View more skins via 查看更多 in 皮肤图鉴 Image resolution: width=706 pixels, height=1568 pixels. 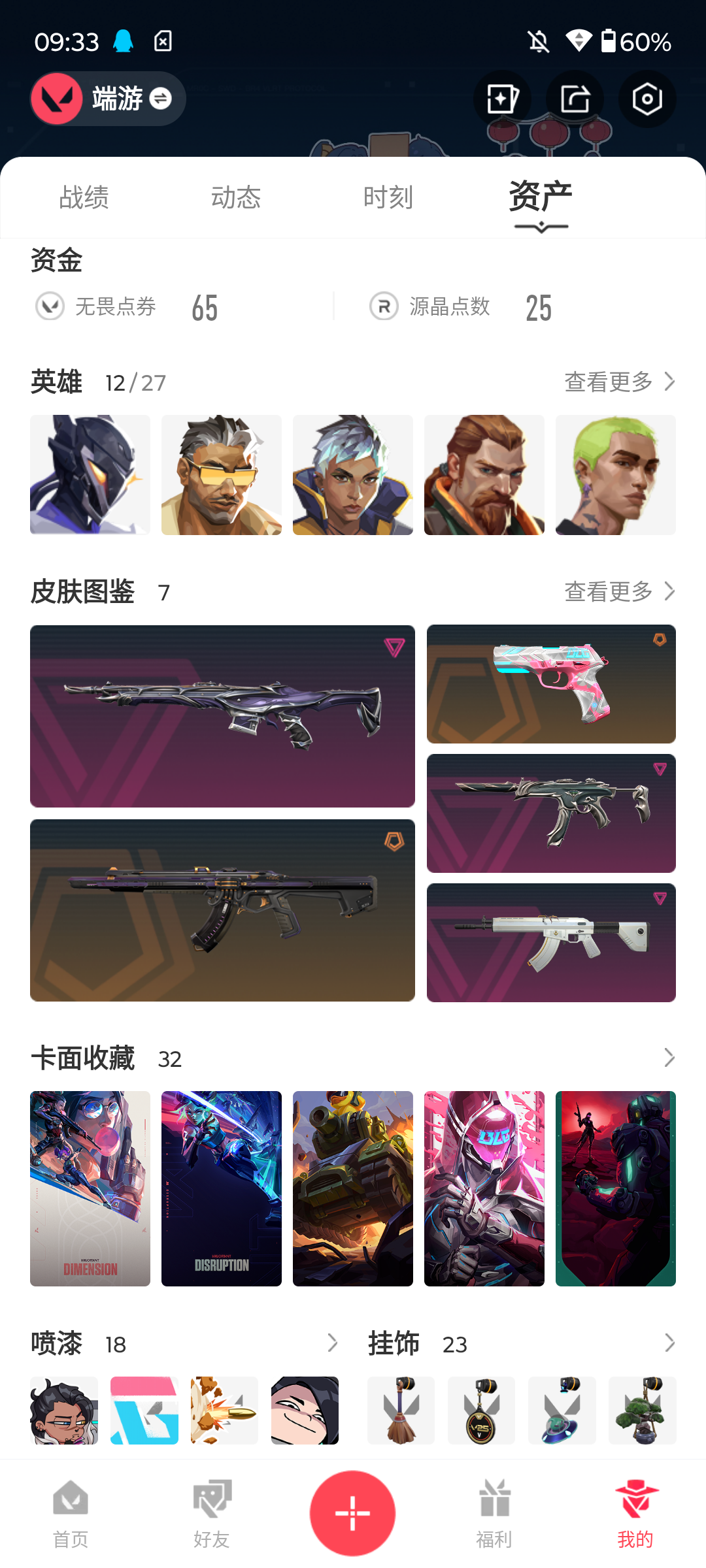pyautogui.click(x=620, y=592)
